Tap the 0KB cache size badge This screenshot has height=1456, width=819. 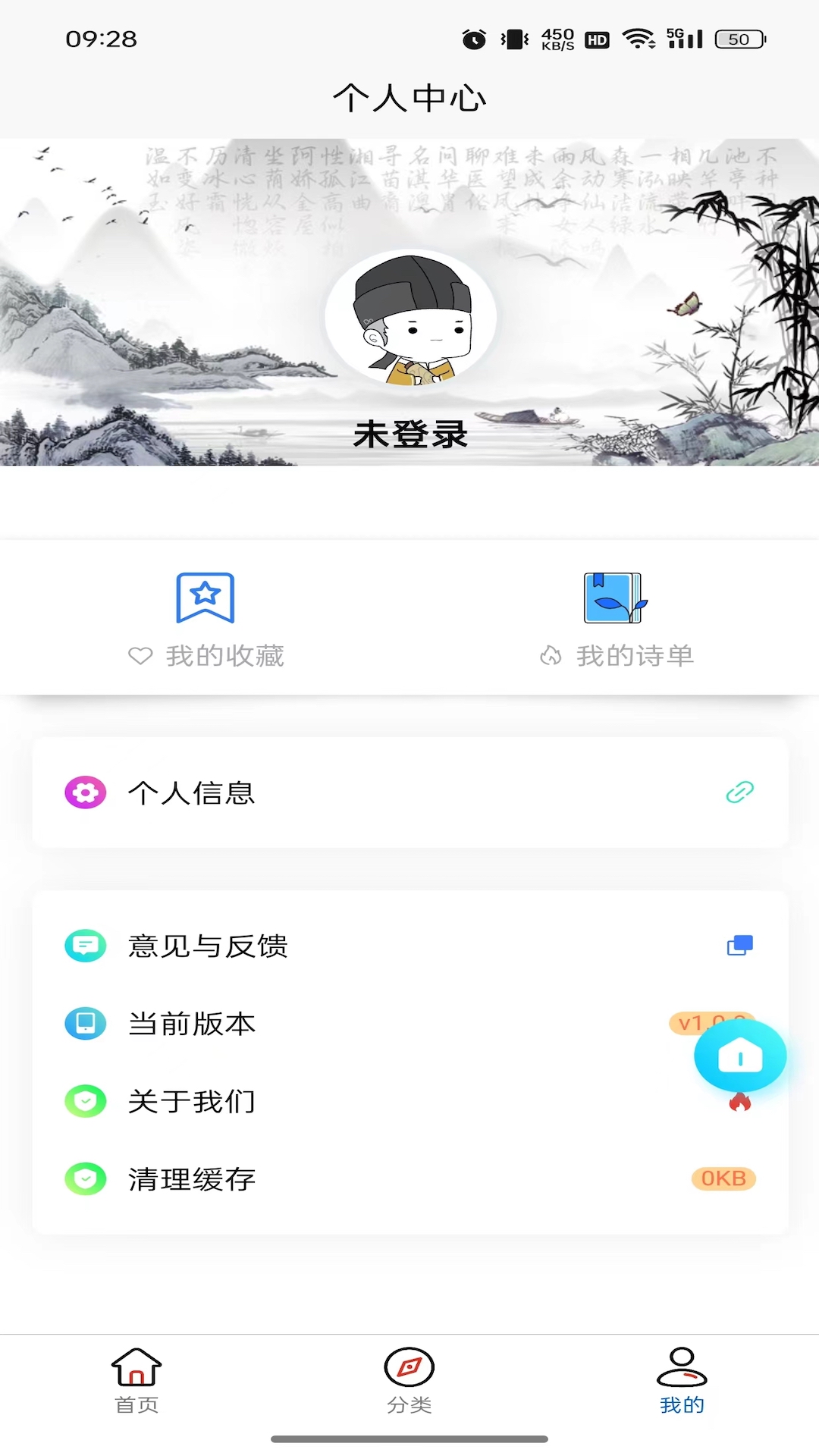point(722,1179)
